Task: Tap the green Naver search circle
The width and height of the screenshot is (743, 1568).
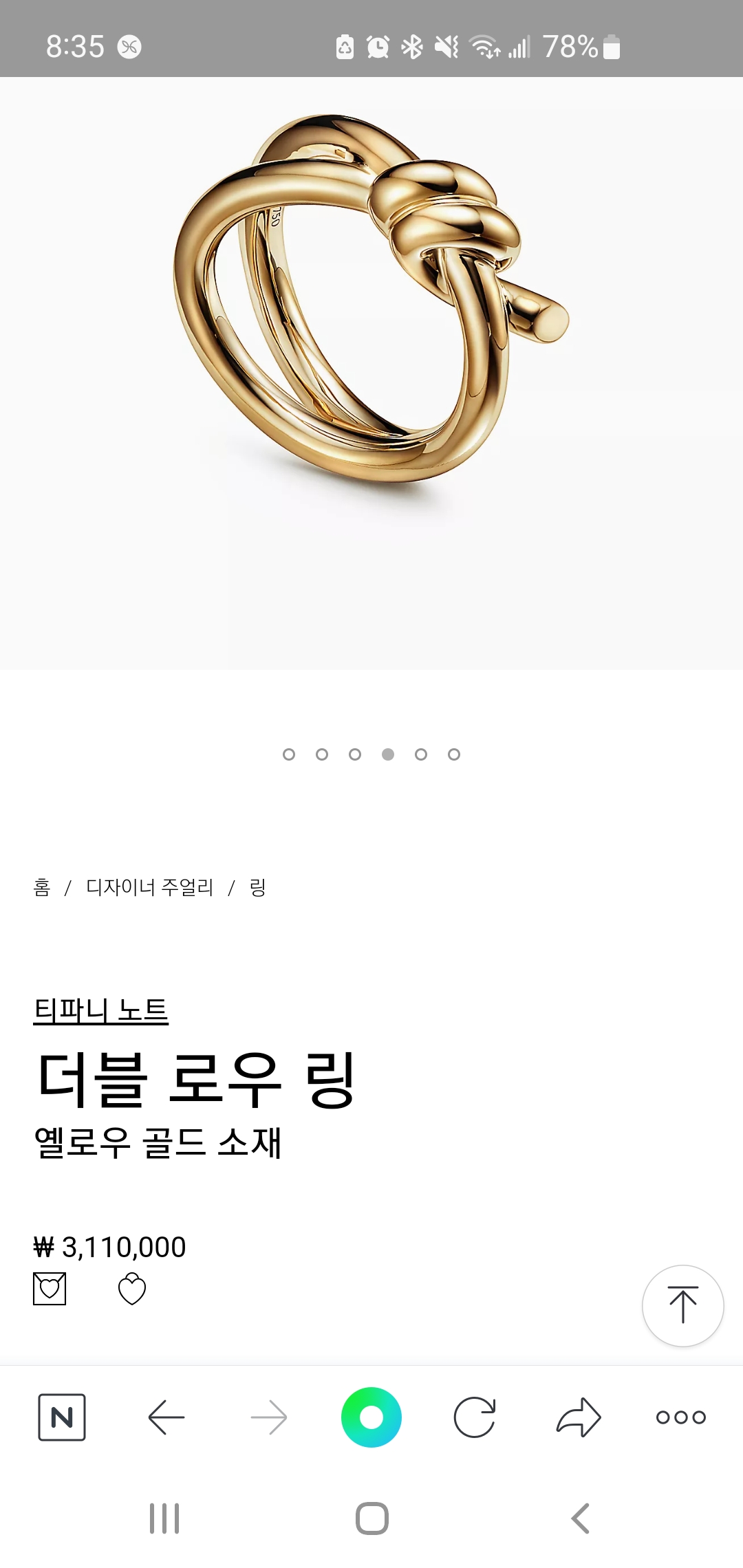Action: click(x=371, y=1417)
